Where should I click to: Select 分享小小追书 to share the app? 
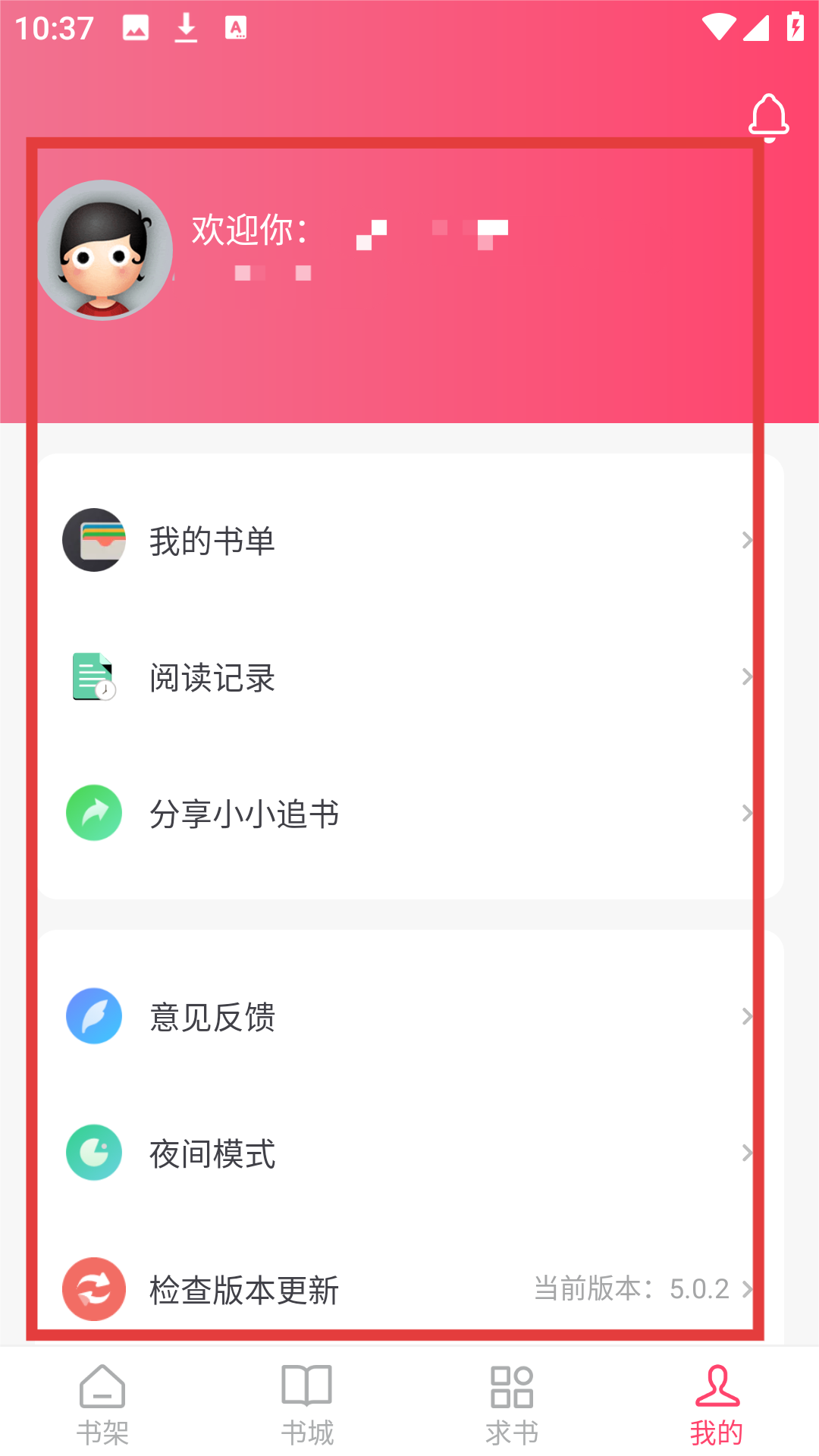[409, 814]
